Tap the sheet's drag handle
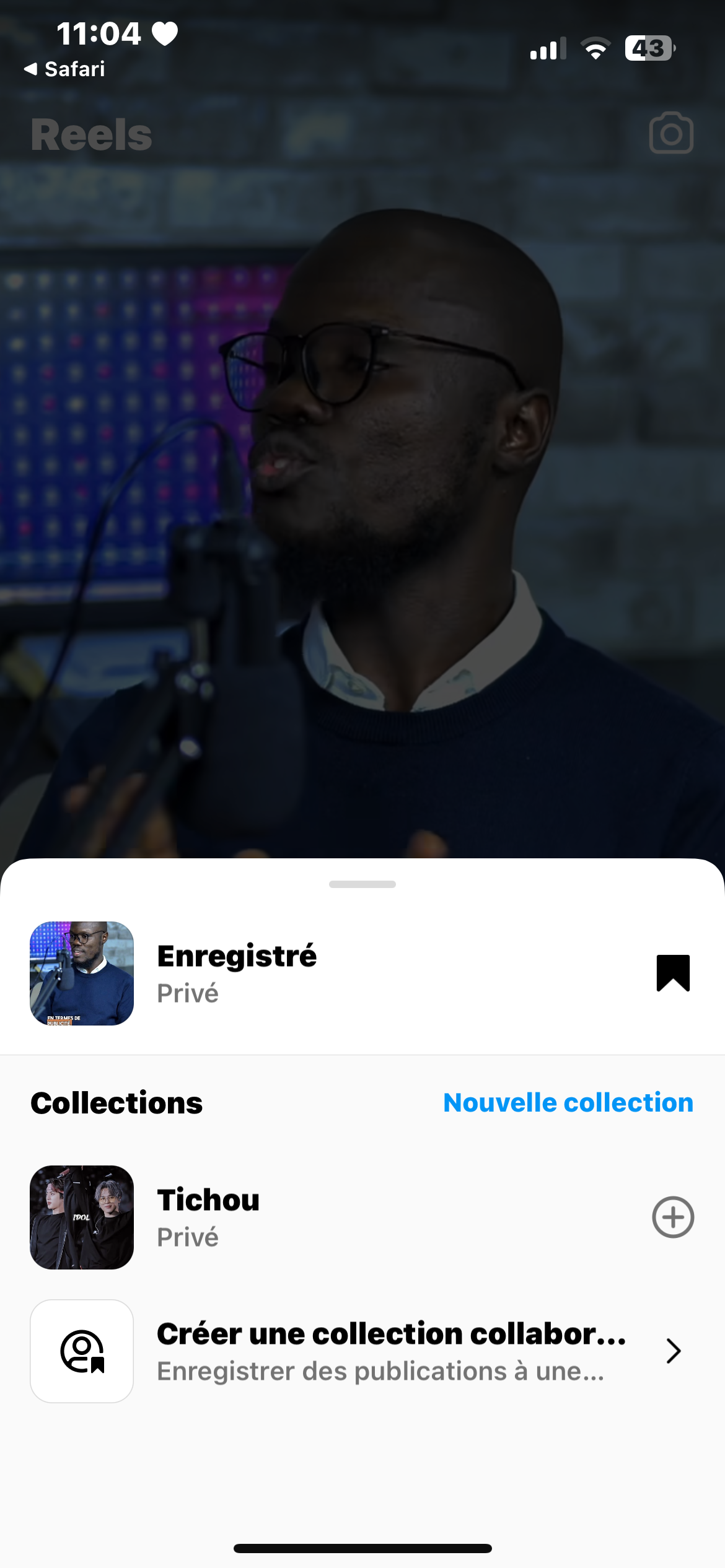Screen dimensions: 725x1568 click(x=362, y=884)
